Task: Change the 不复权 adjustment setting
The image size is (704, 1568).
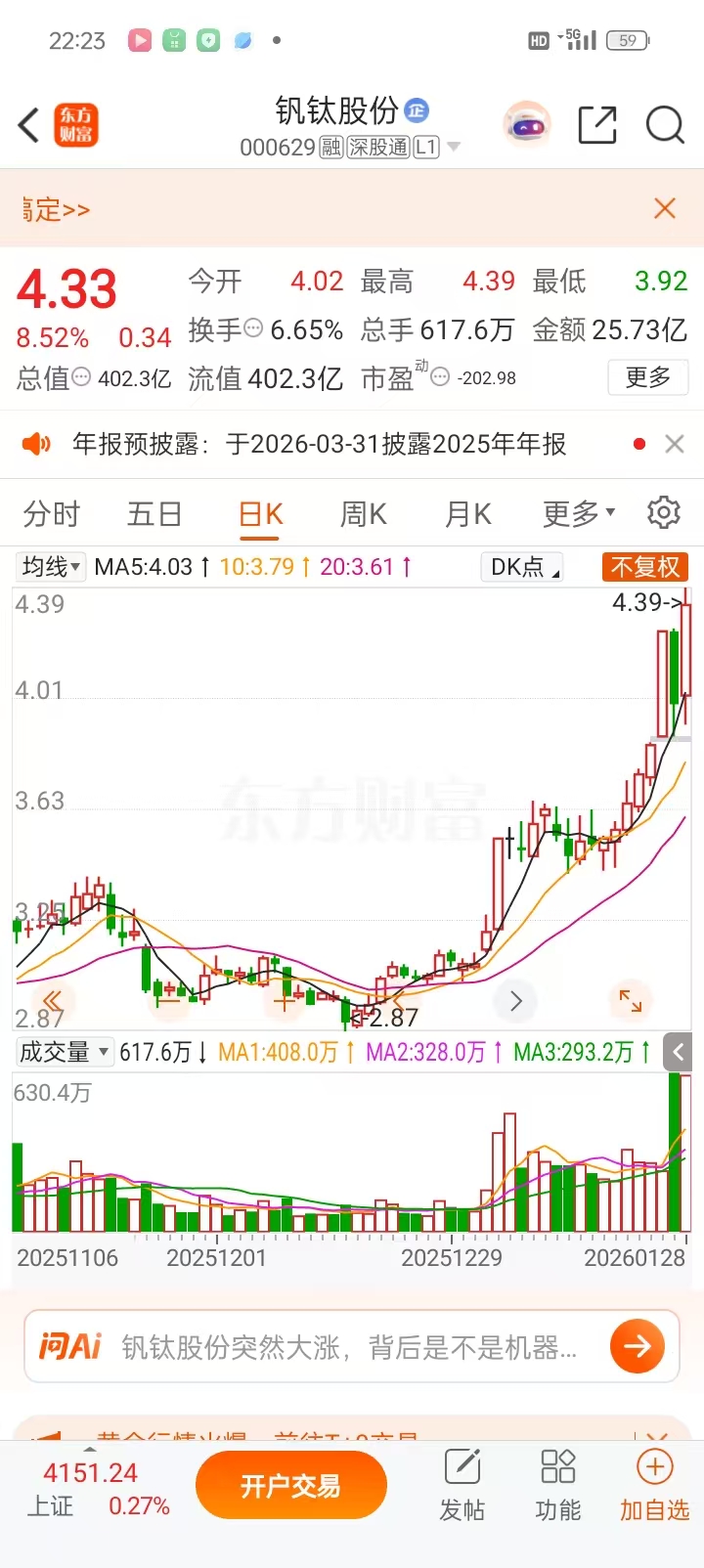Action: coord(644,567)
